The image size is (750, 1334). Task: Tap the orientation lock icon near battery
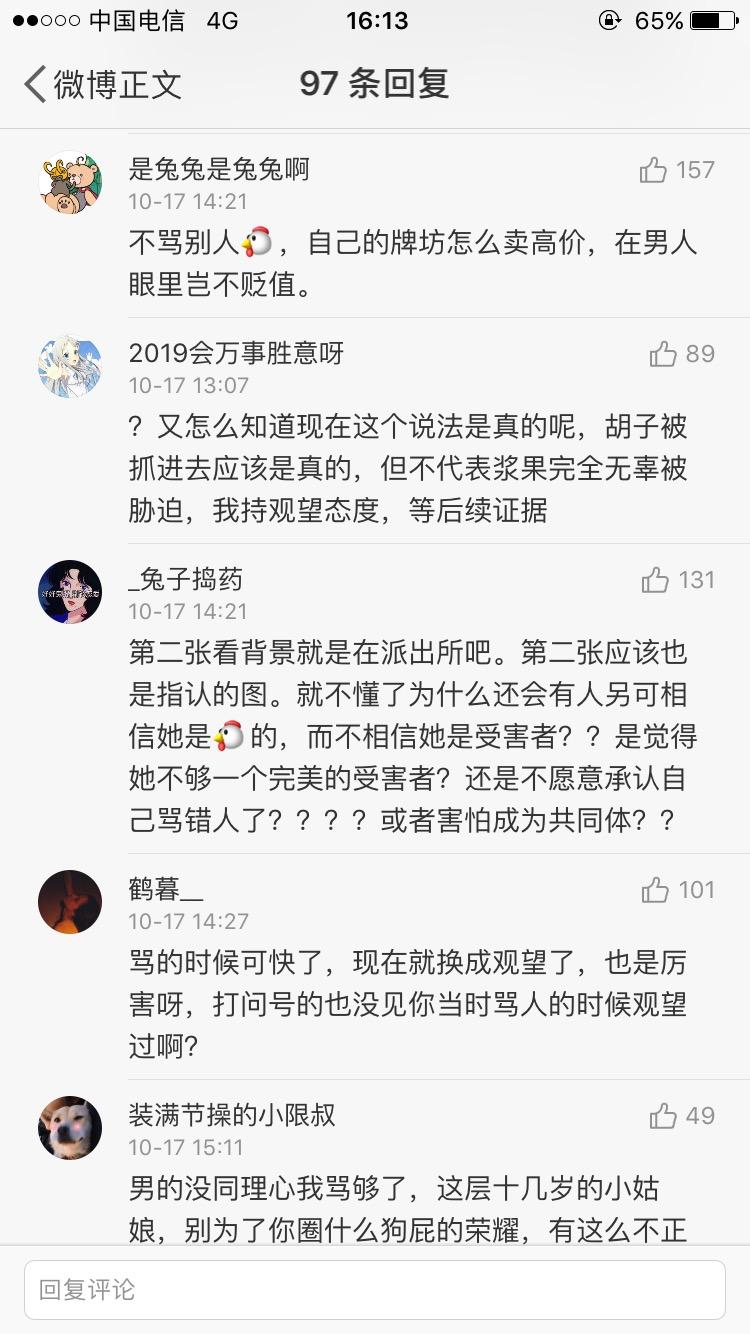click(611, 17)
